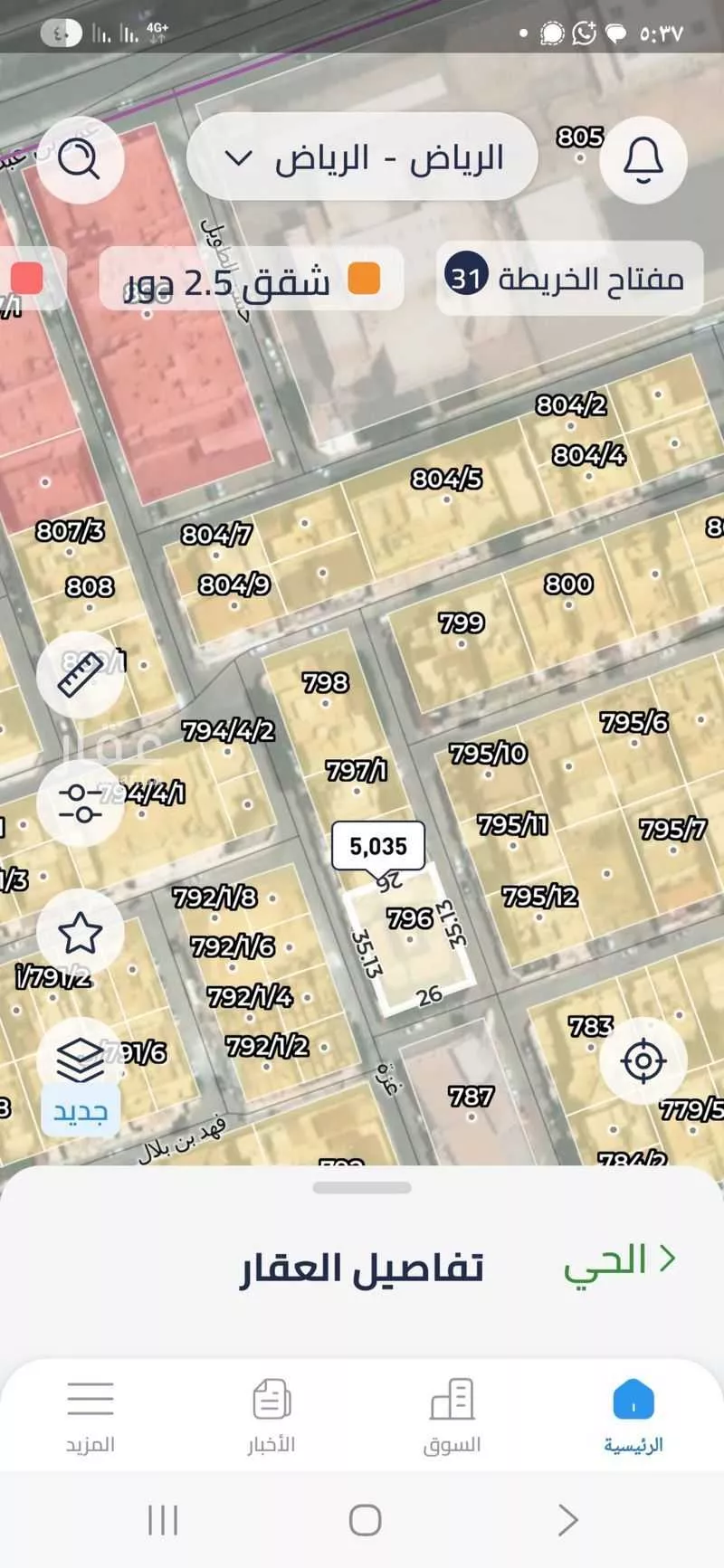Open the map search magnifier
Image resolution: width=724 pixels, height=1568 pixels.
(80, 160)
